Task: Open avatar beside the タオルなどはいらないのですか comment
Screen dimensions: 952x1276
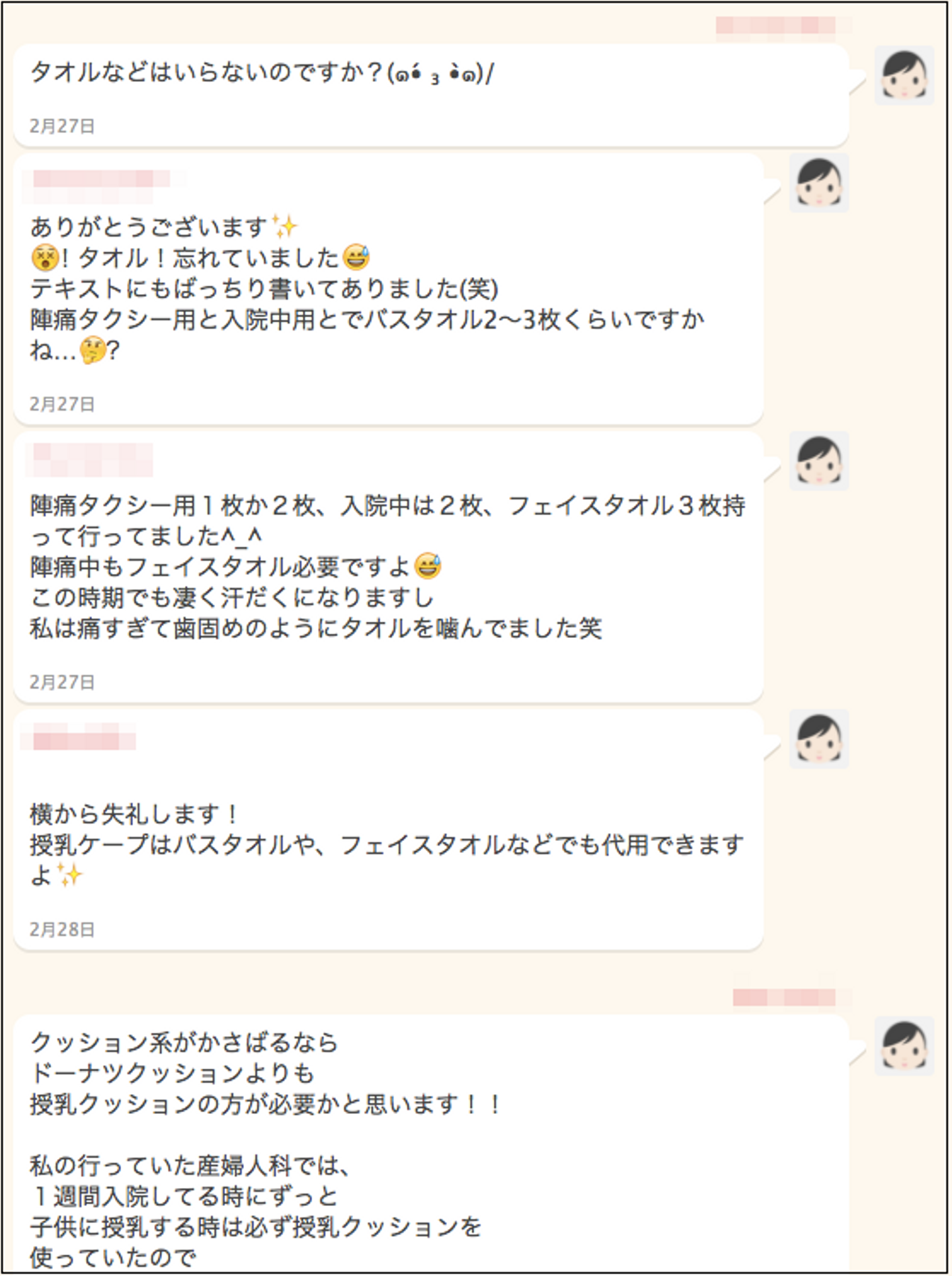Action: 904,75
